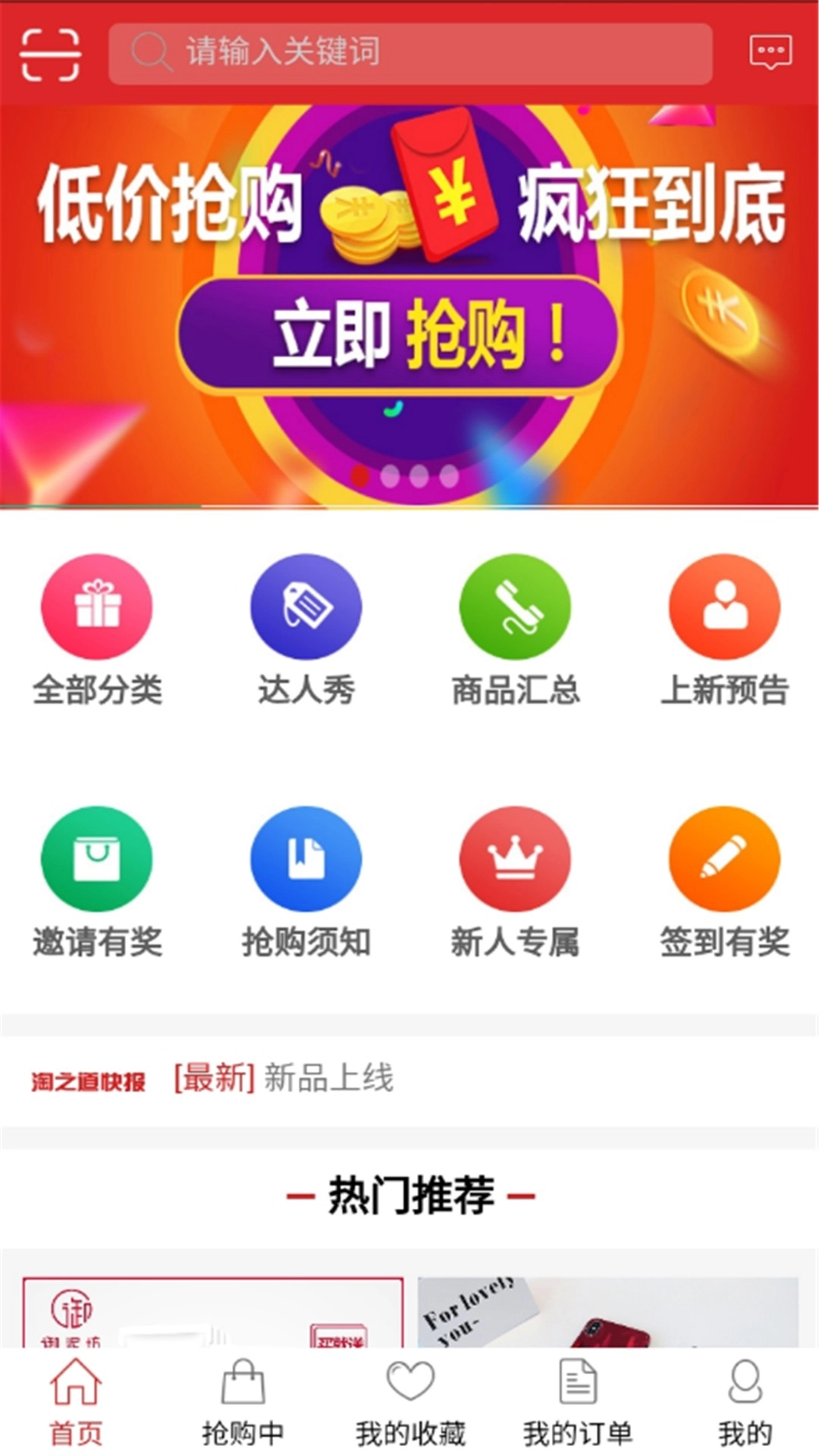Switch to the 我的 tab
This screenshot has height=1456, width=819.
pyautogui.click(x=745, y=1403)
